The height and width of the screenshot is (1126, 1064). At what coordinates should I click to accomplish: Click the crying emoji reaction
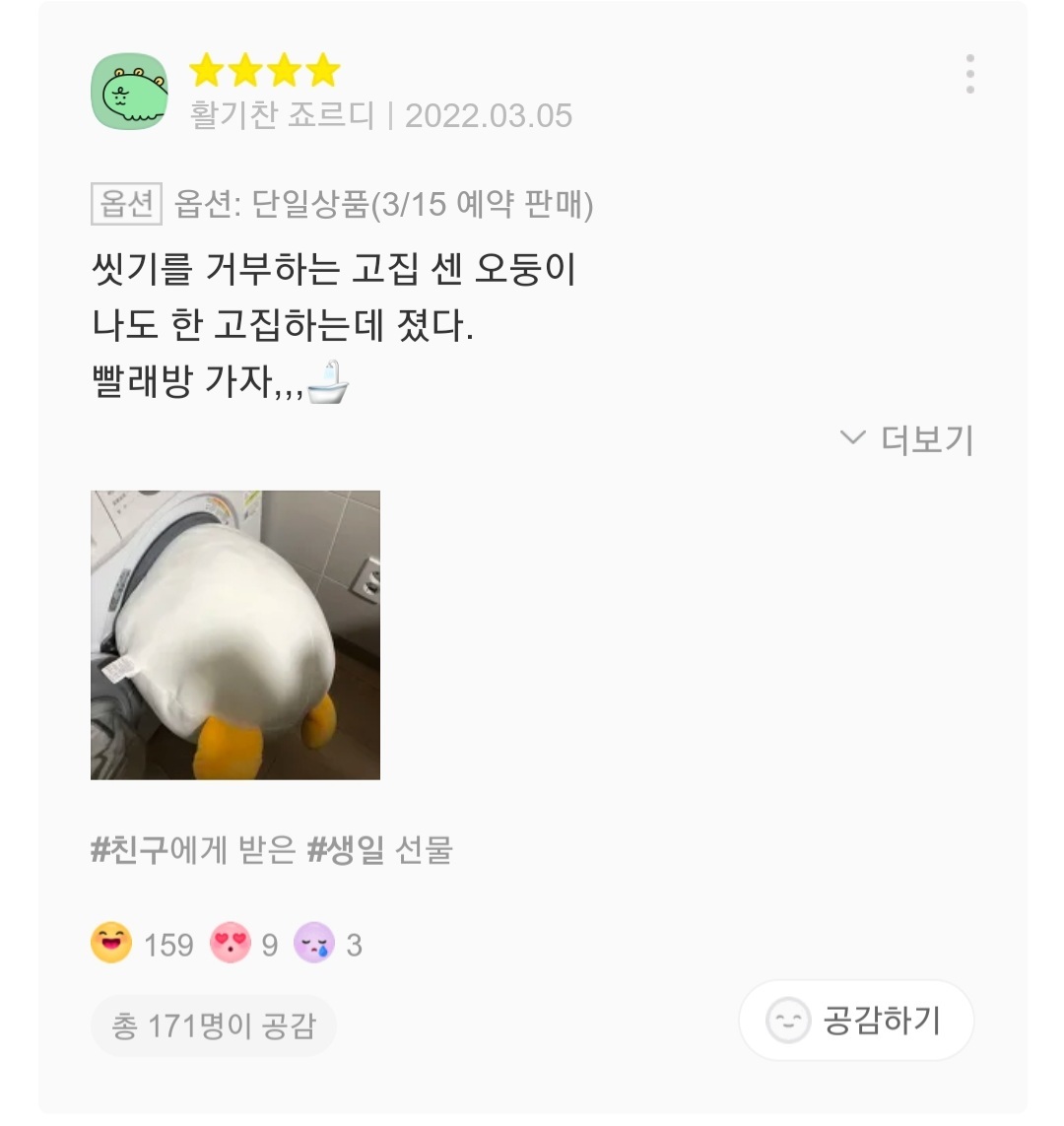316,943
